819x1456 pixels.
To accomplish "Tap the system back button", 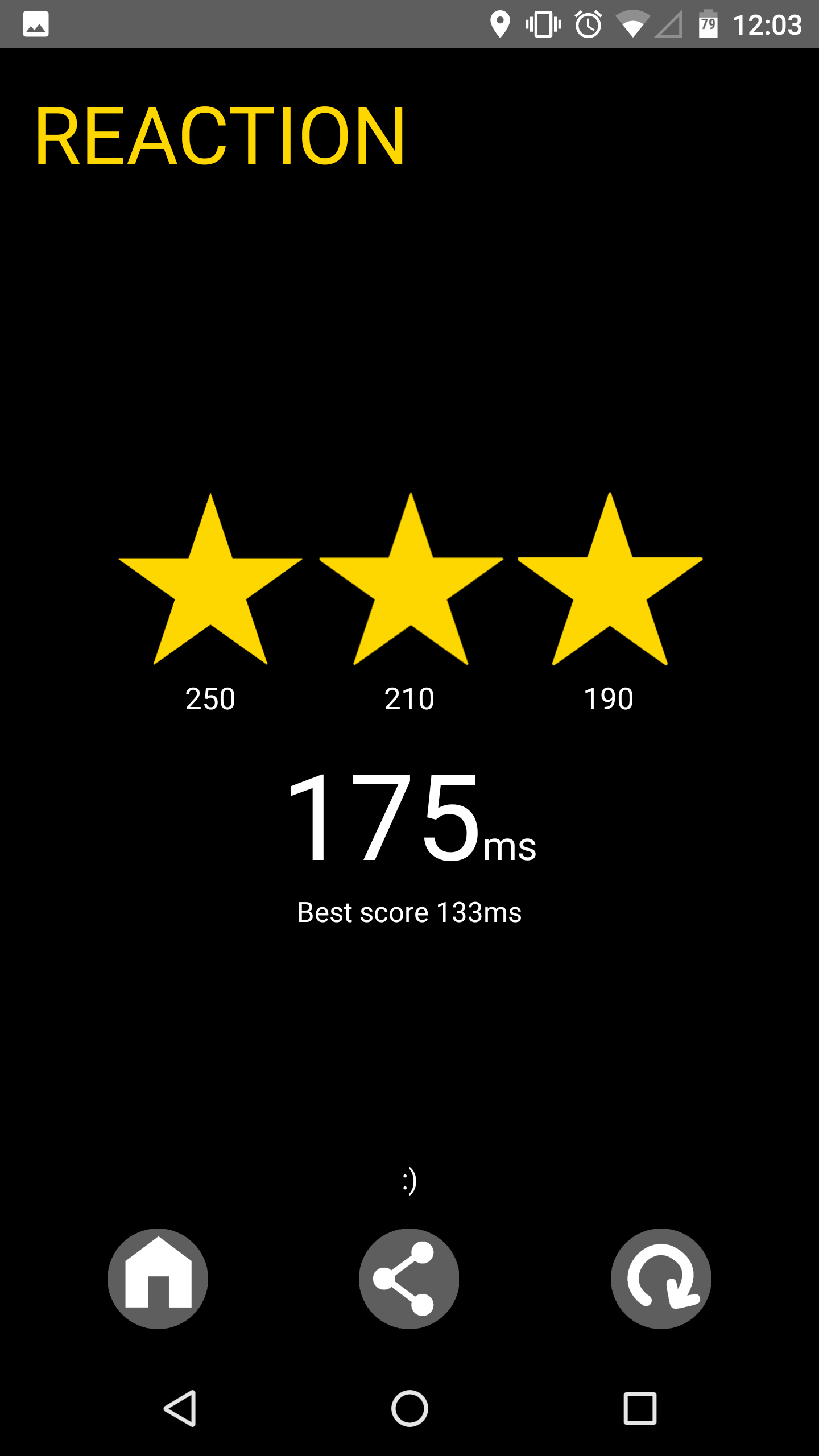I will click(x=180, y=1408).
